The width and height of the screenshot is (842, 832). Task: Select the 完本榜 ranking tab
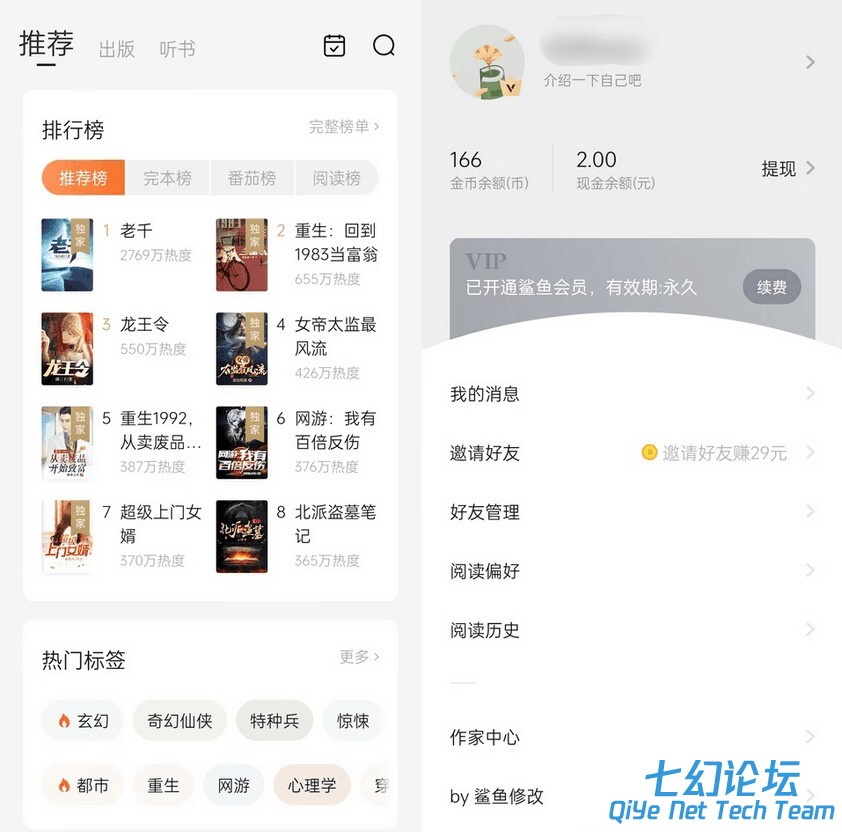coord(167,178)
